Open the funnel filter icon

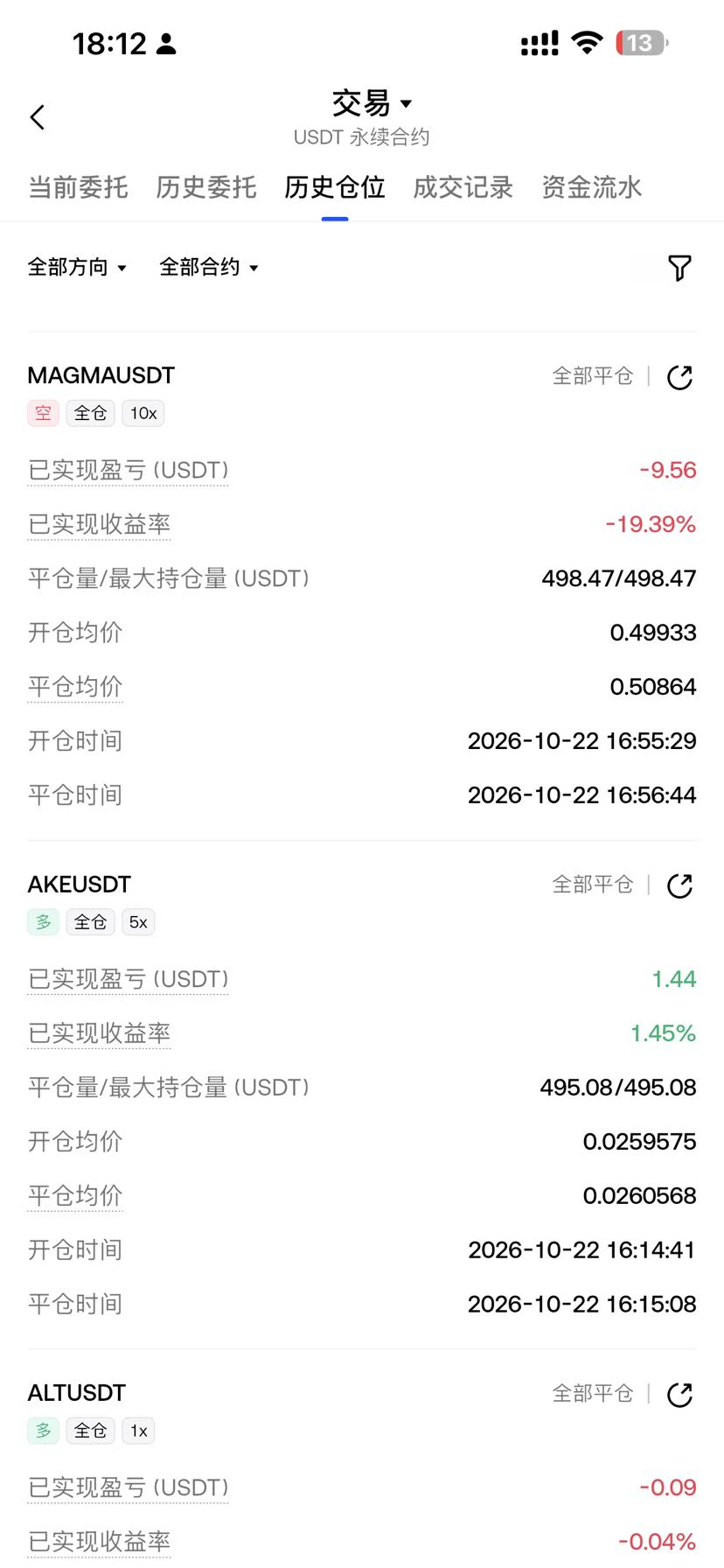[679, 268]
